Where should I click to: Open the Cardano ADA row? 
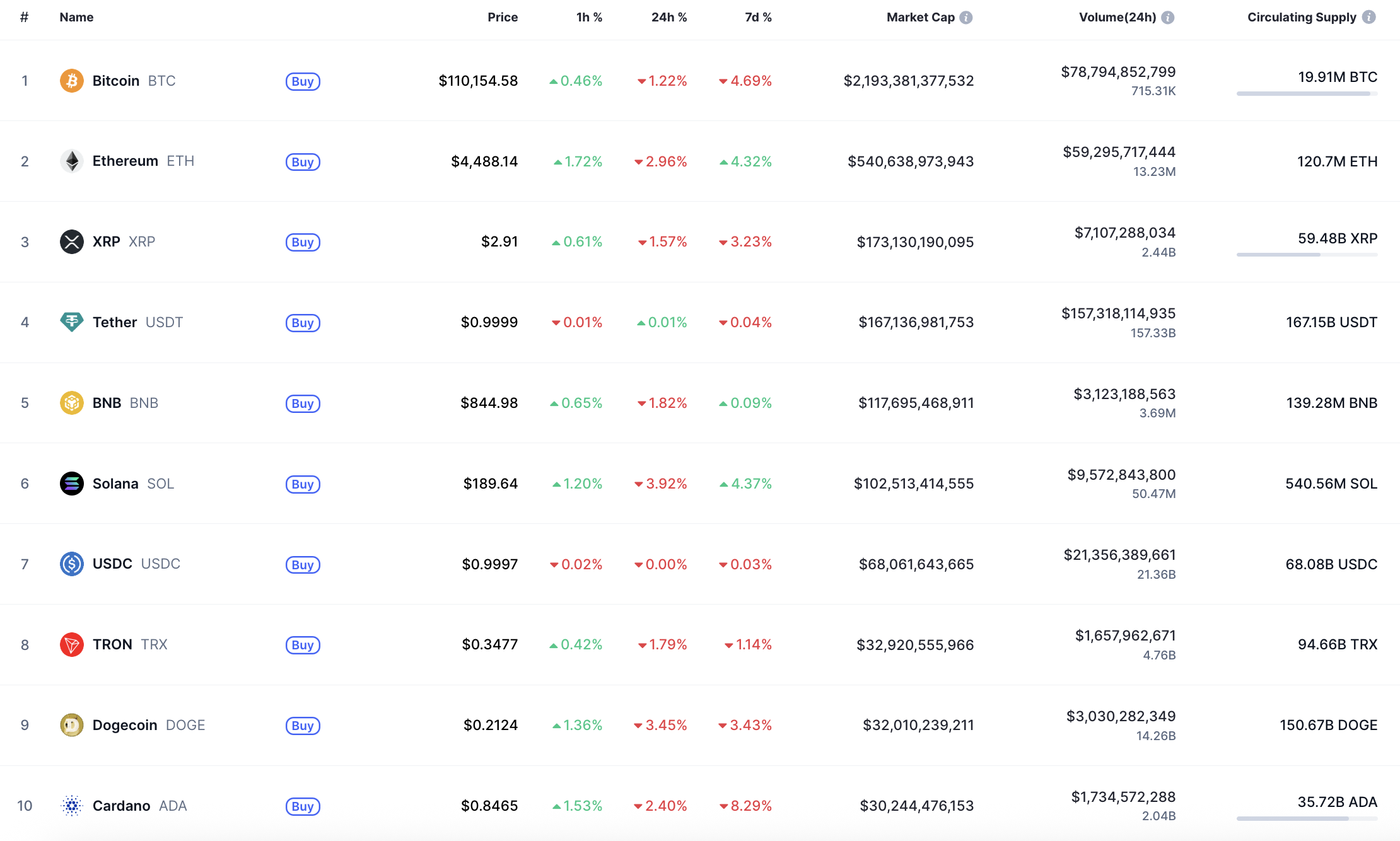[x=121, y=806]
